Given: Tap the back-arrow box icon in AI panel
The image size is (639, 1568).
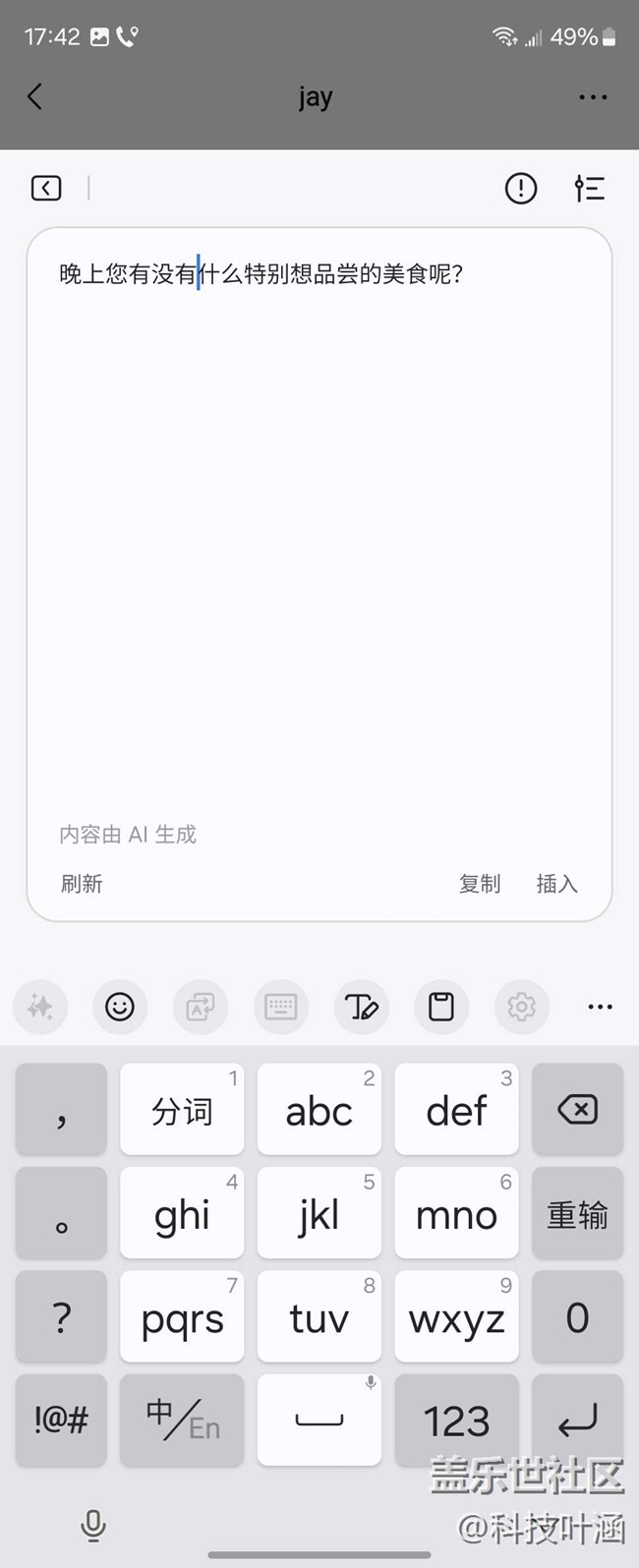Looking at the screenshot, I should [x=46, y=188].
